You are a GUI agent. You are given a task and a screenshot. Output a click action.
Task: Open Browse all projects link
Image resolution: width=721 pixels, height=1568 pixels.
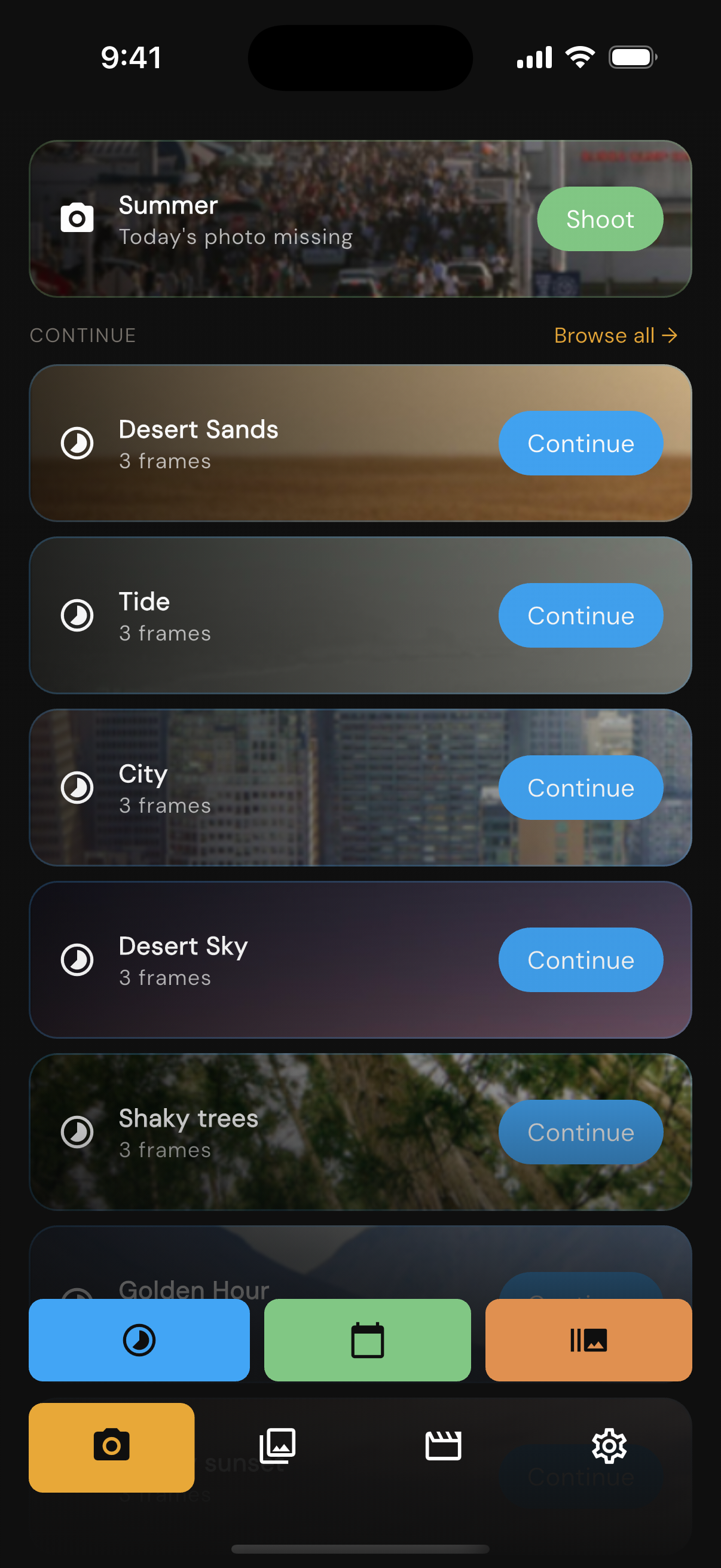point(615,335)
